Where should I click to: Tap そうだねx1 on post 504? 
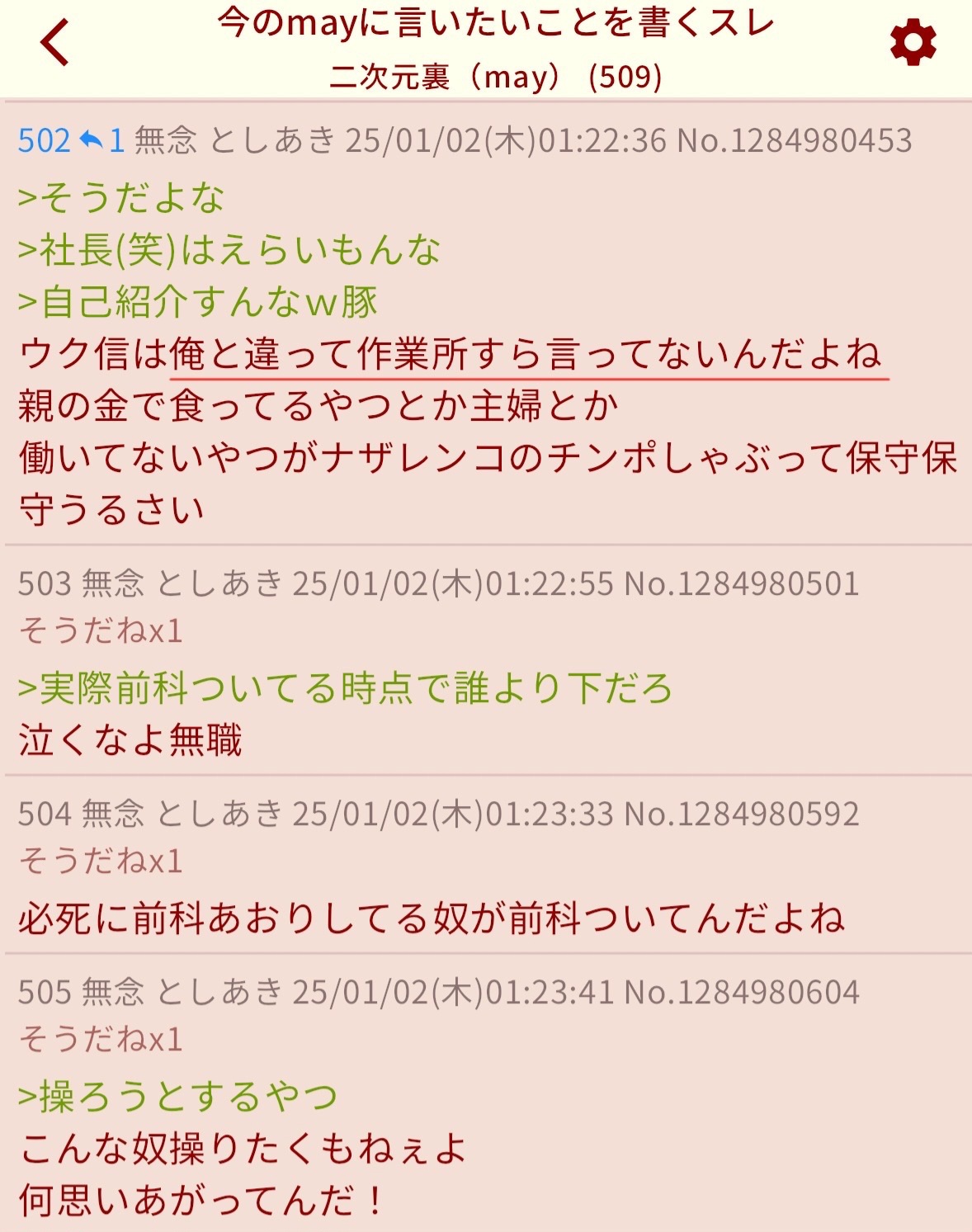tap(101, 861)
